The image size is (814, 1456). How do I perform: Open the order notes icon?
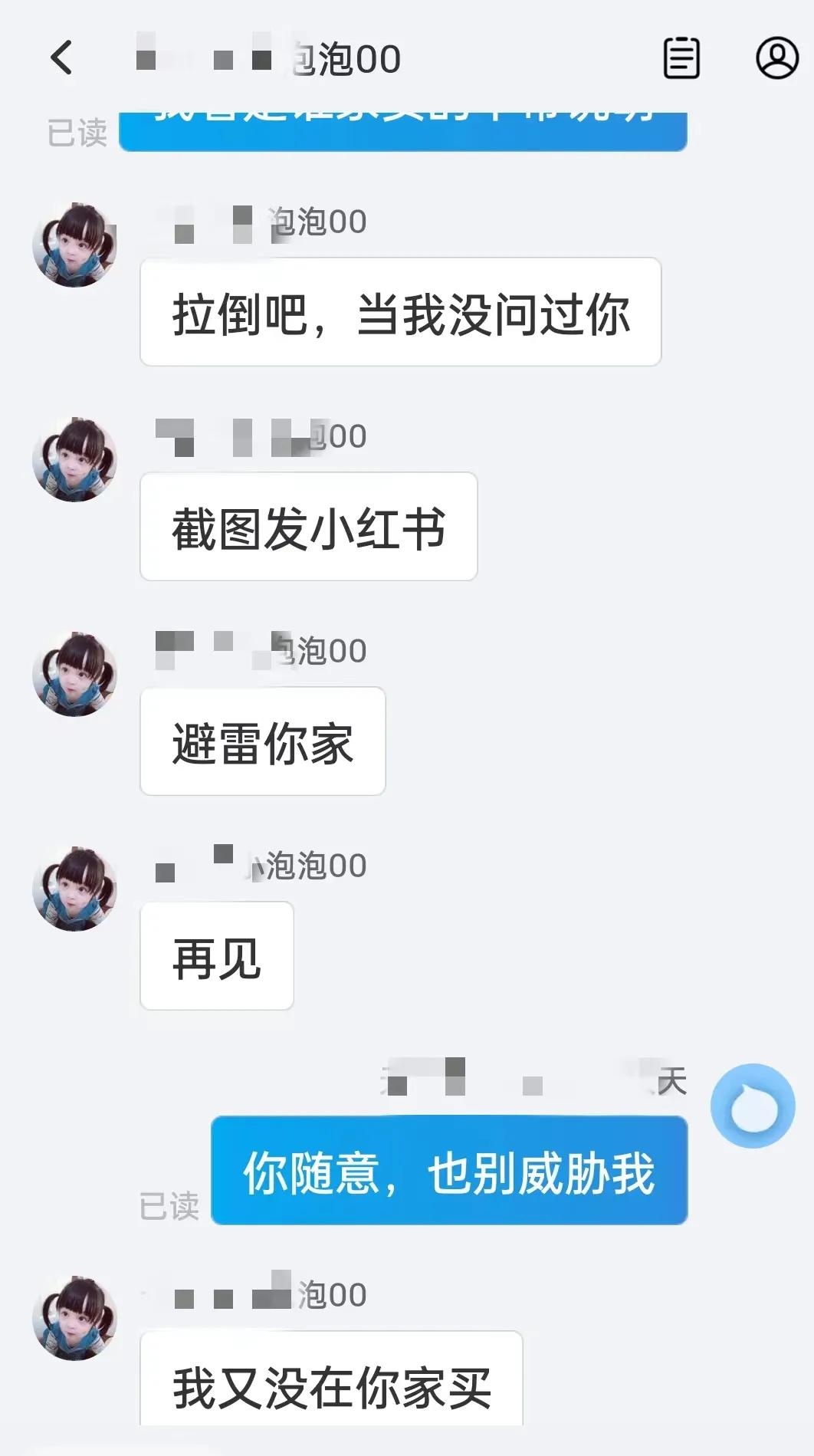click(x=681, y=58)
